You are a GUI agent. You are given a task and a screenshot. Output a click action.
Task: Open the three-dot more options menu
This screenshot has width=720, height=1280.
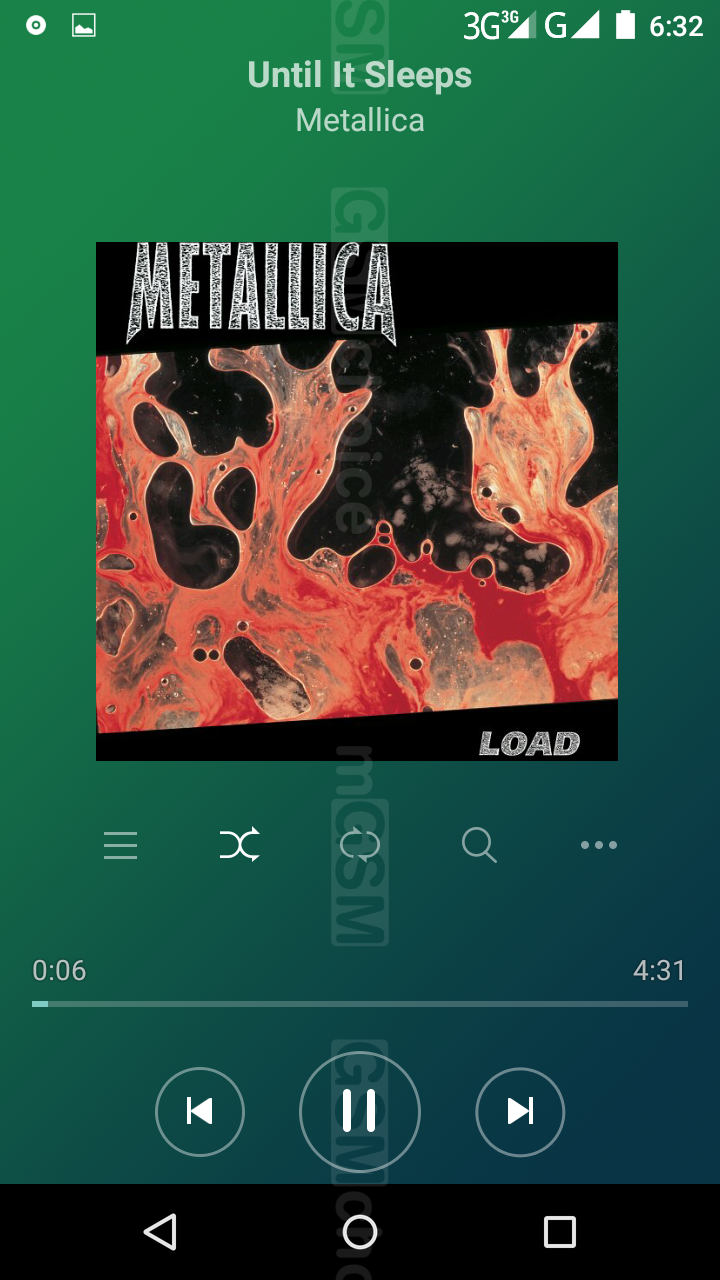(599, 846)
